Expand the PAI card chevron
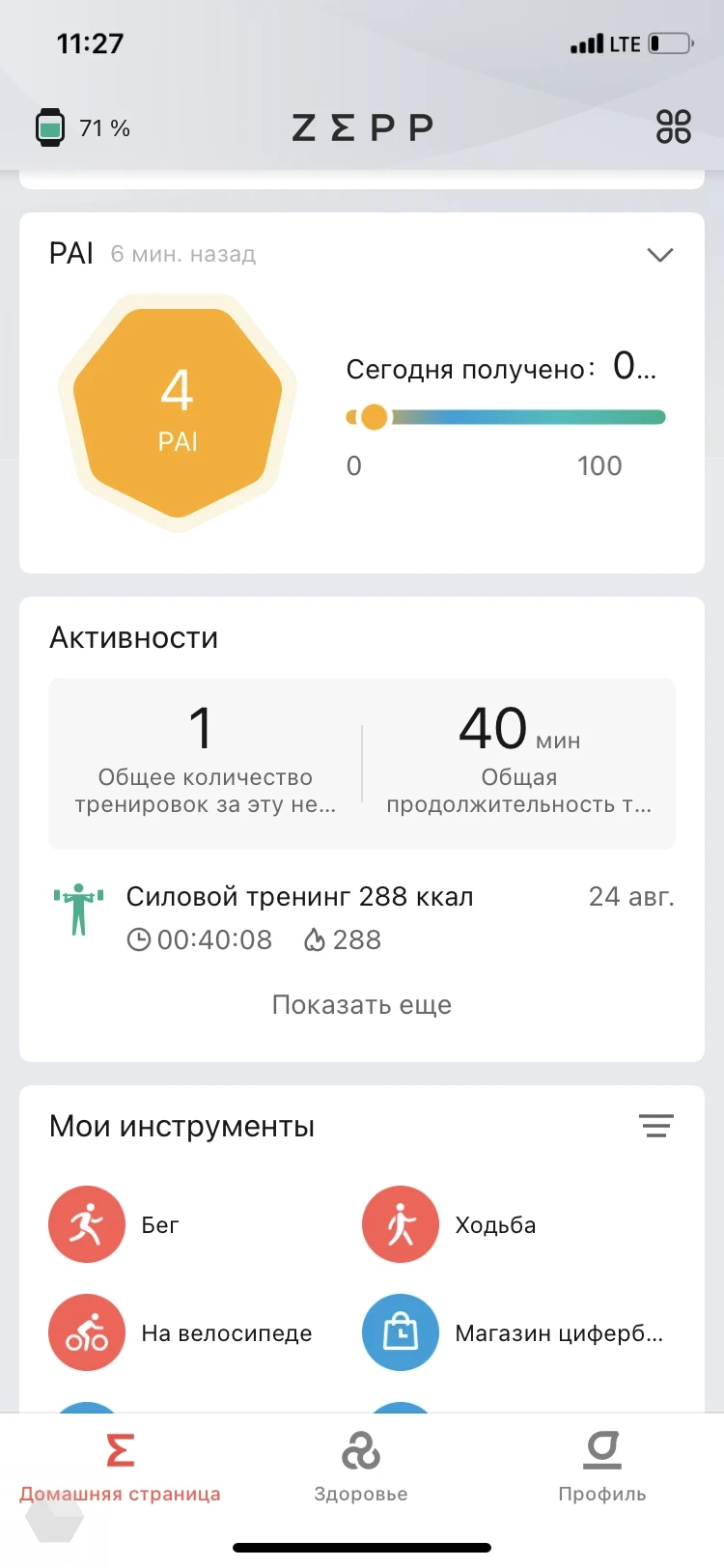The height and width of the screenshot is (1568, 724). coord(659,255)
